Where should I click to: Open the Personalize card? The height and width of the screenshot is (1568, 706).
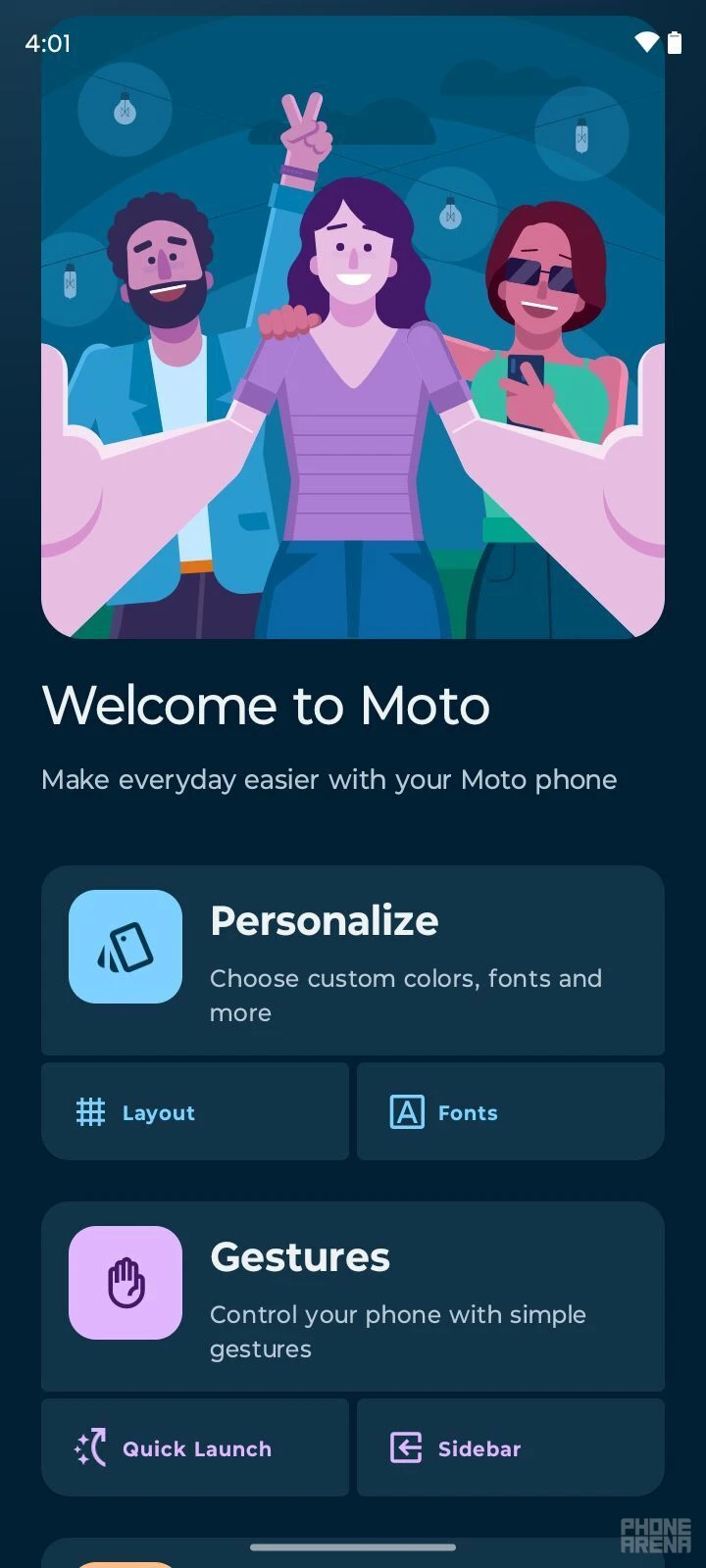[x=353, y=959]
